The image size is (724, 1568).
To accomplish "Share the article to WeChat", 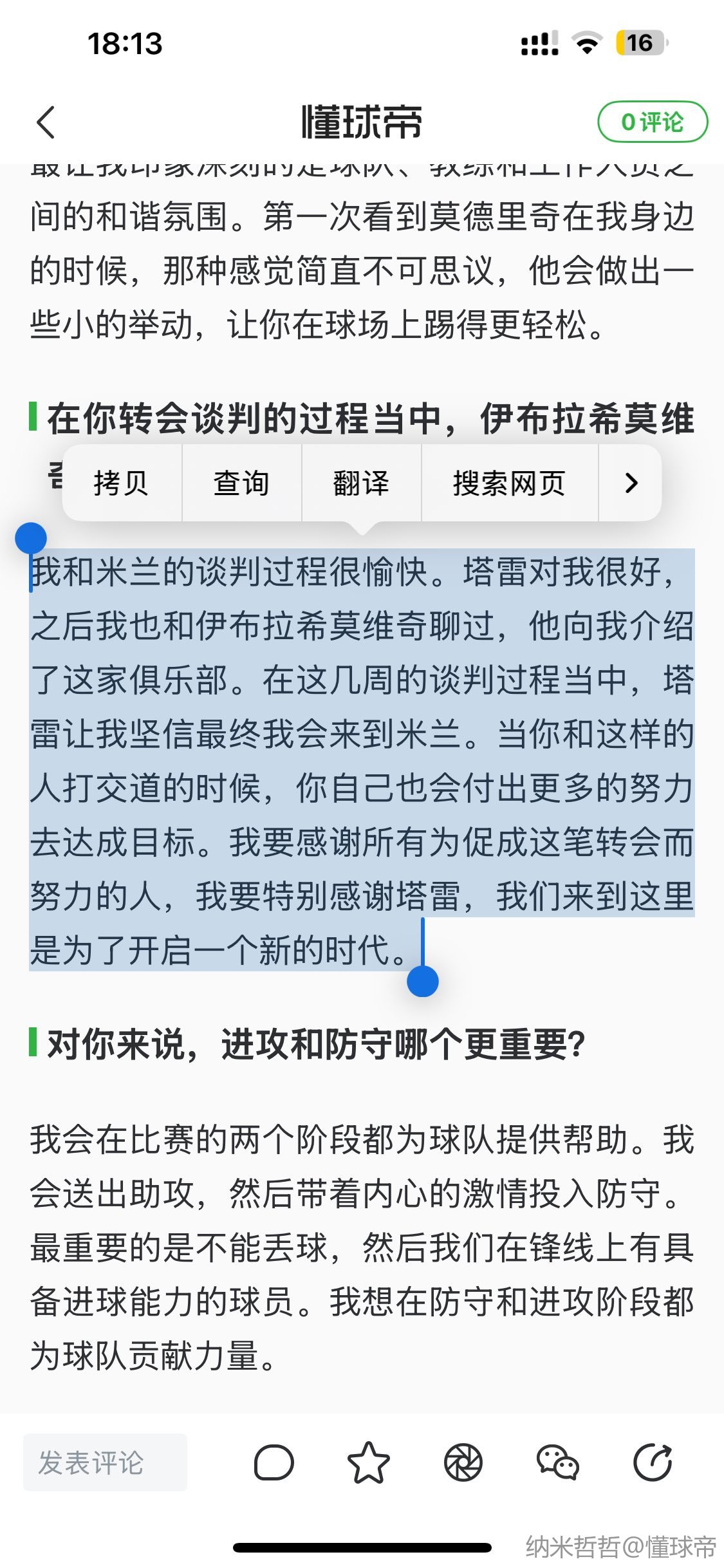I will coord(558,1462).
